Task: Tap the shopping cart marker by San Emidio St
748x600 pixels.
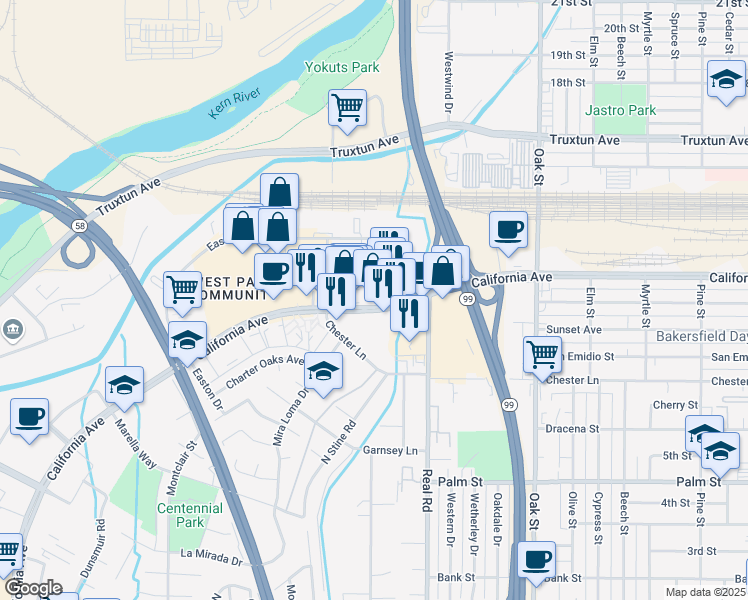Action: (x=542, y=354)
